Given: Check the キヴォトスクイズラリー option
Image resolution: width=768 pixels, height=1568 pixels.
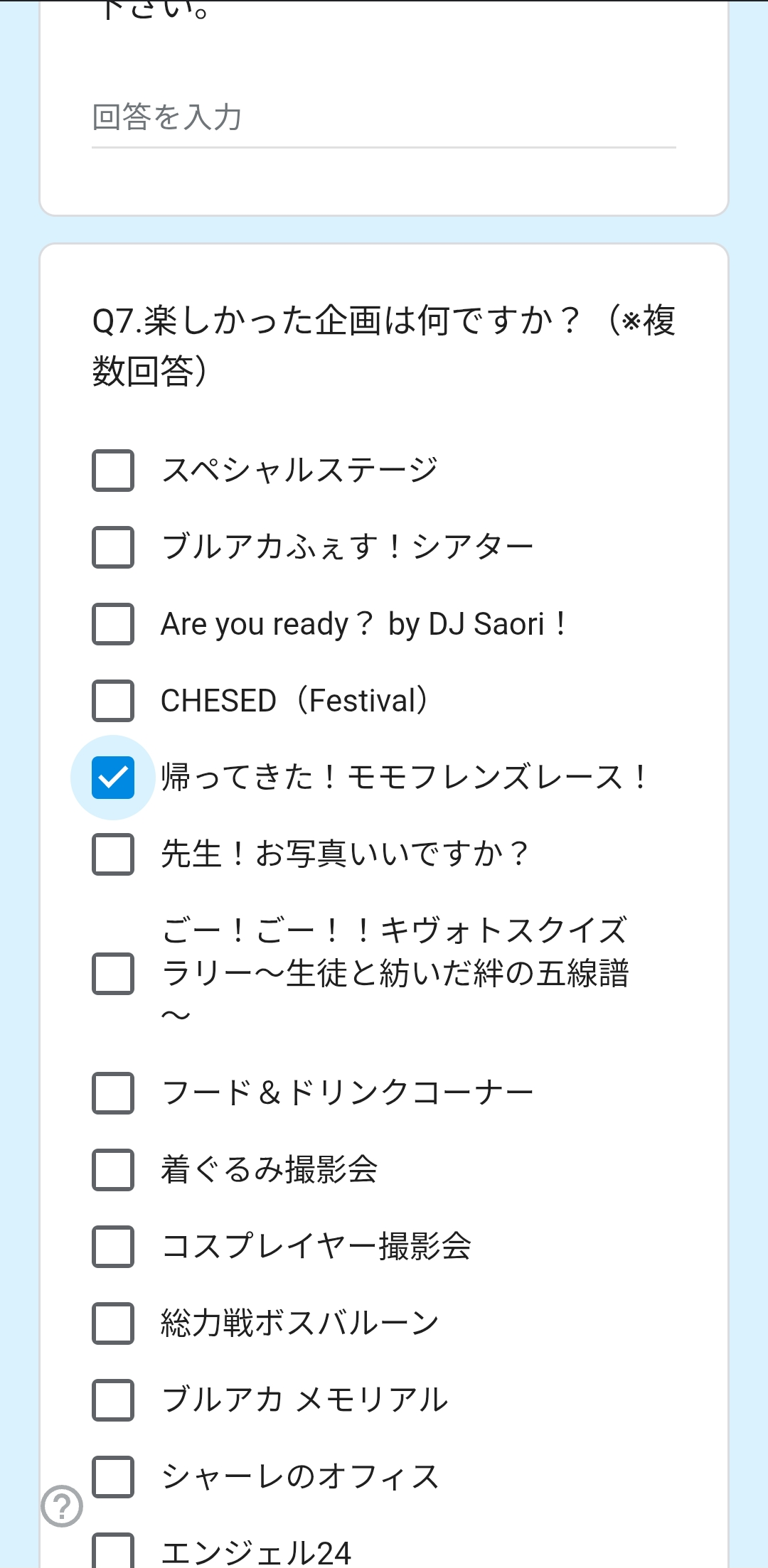Looking at the screenshot, I should click(113, 974).
